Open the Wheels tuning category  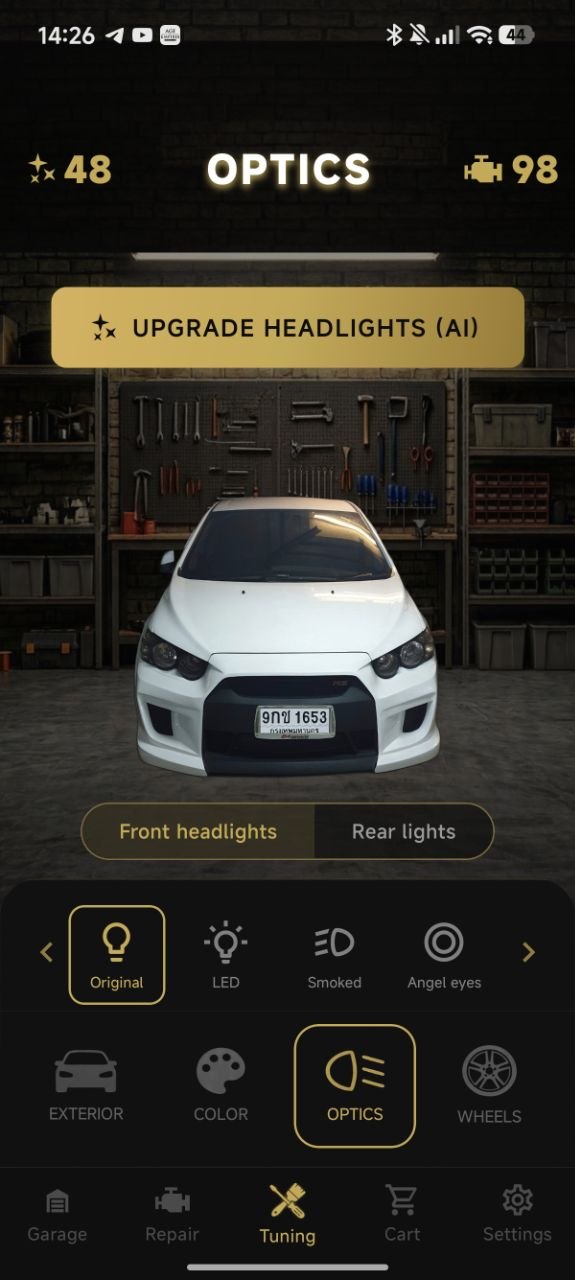pyautogui.click(x=489, y=1086)
